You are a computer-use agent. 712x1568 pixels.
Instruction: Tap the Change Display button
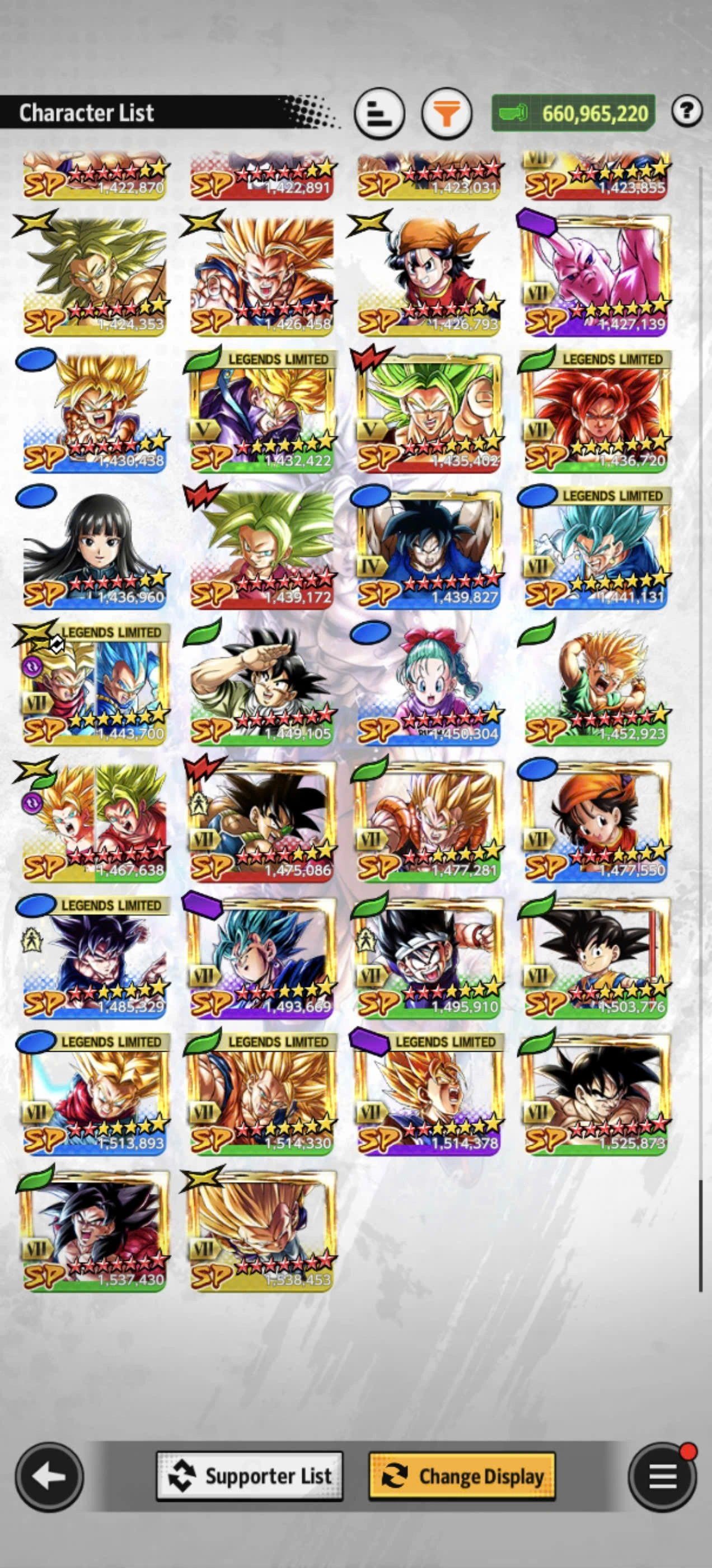point(462,1476)
